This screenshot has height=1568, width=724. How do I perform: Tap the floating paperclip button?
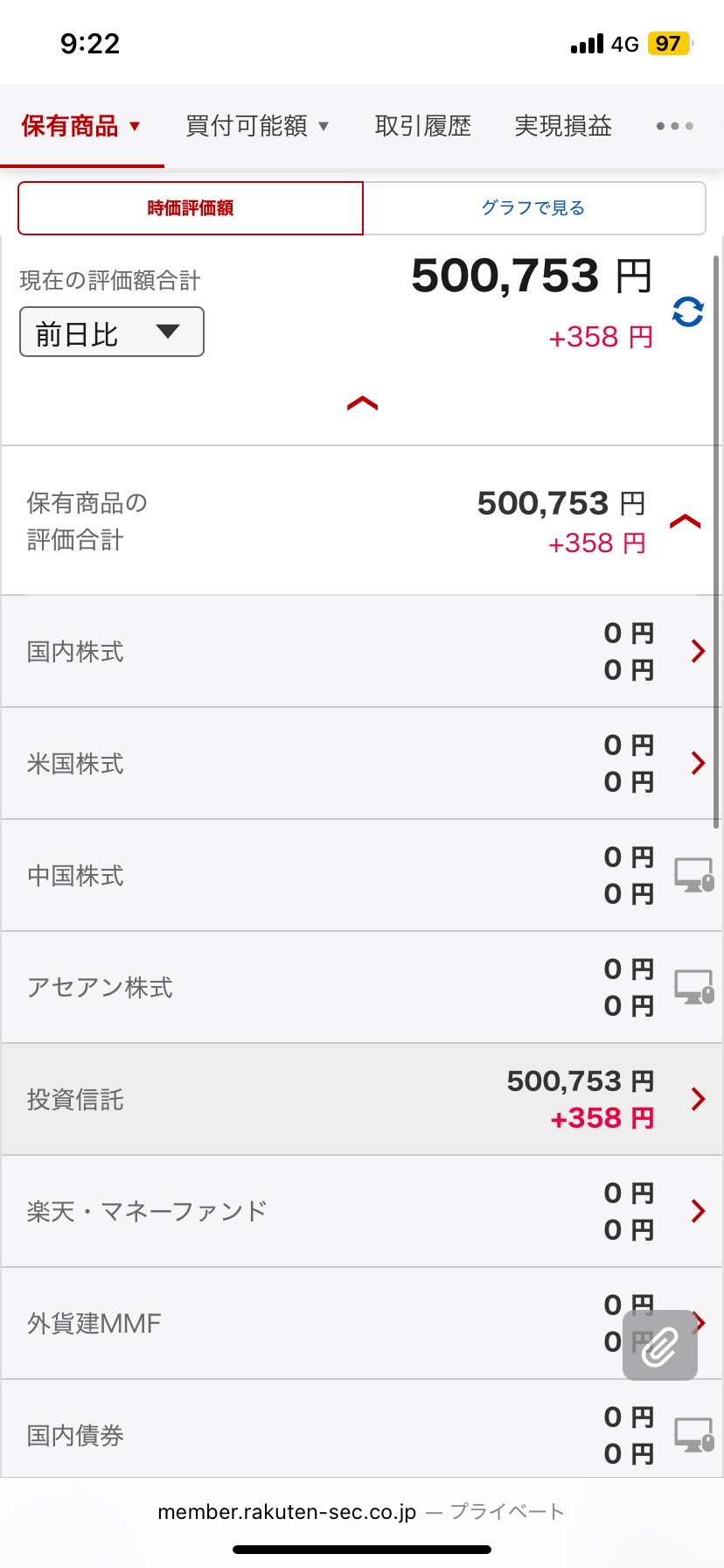point(660,1345)
